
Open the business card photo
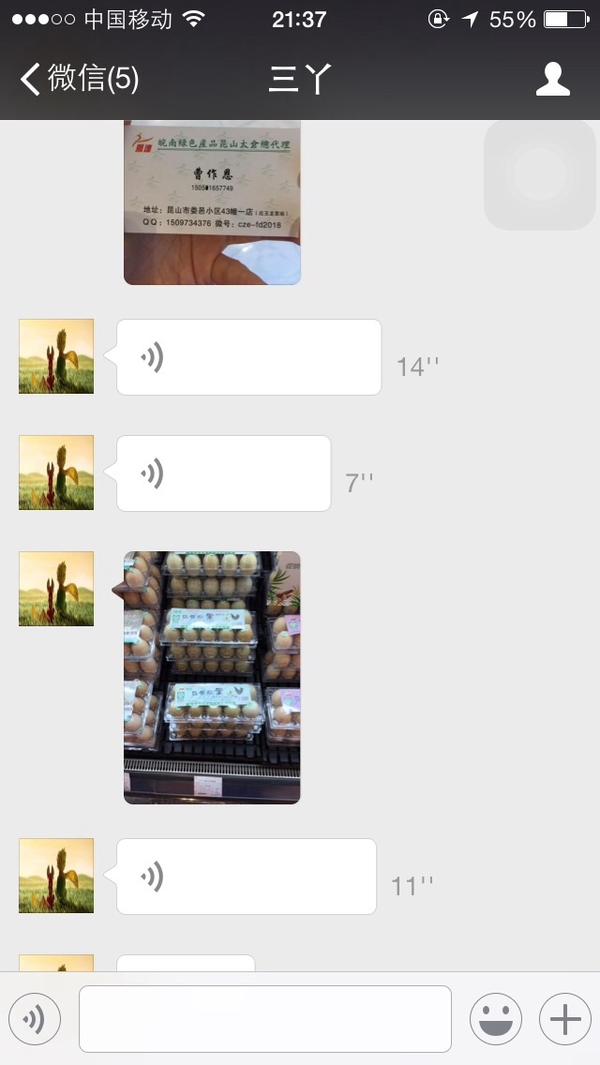click(x=212, y=202)
